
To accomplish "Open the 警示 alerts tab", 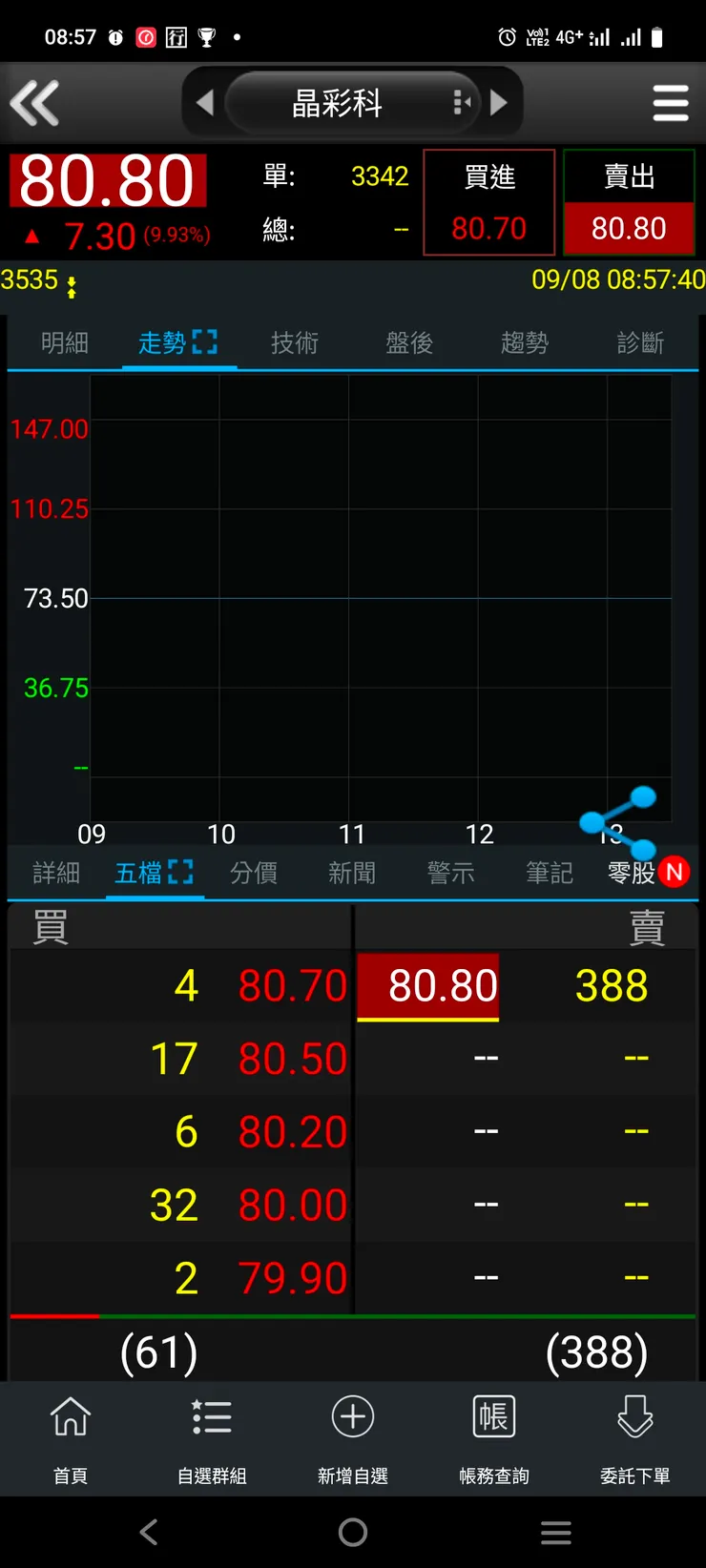I will pyautogui.click(x=451, y=873).
